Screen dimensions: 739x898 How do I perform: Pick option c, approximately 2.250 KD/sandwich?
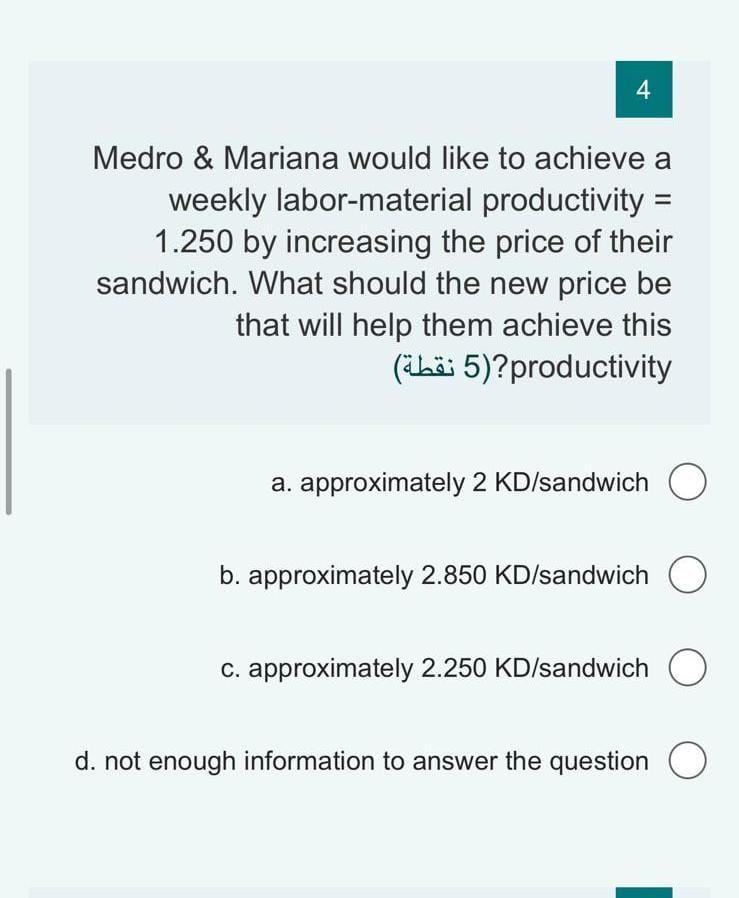point(688,667)
